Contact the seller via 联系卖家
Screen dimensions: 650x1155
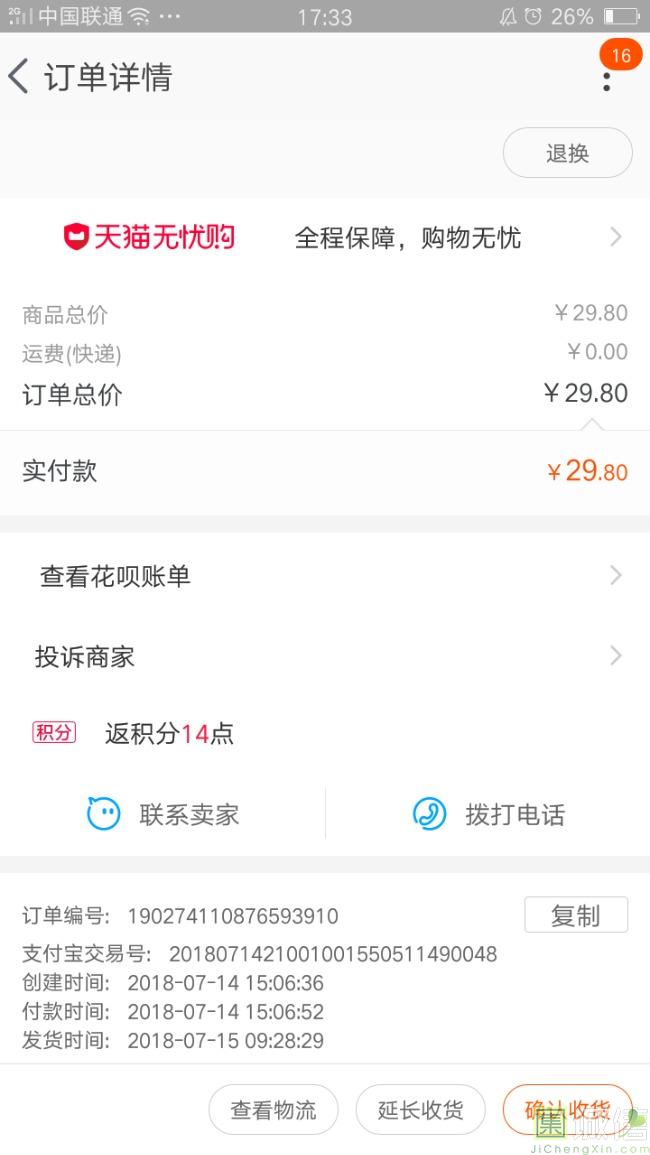163,814
